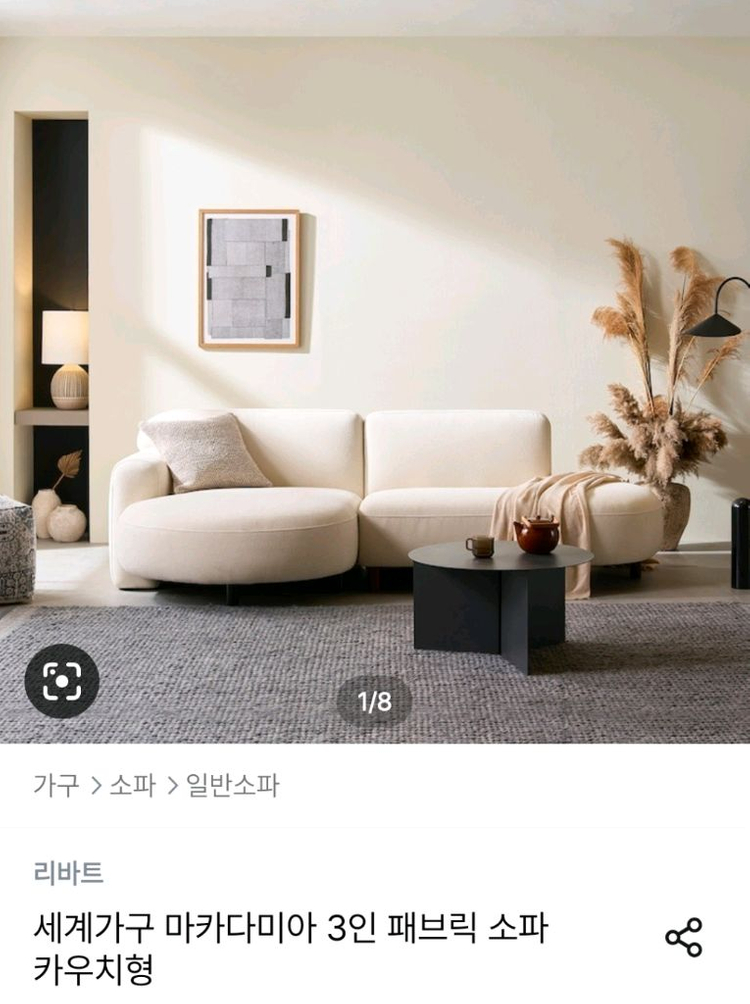Open the 일반소파 category breadcrumb
Screen dimensions: 750x1004
tap(232, 786)
